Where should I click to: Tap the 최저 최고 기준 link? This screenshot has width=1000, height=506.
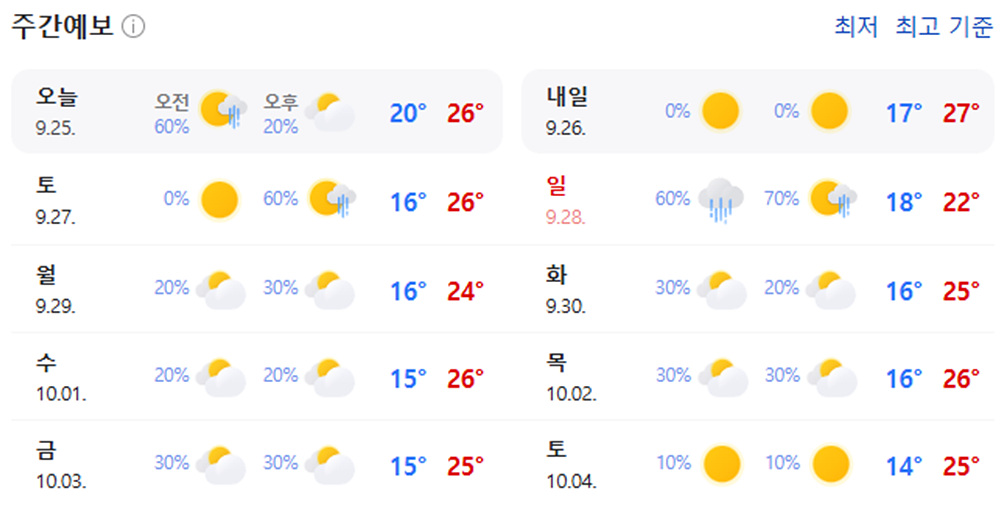[913, 27]
